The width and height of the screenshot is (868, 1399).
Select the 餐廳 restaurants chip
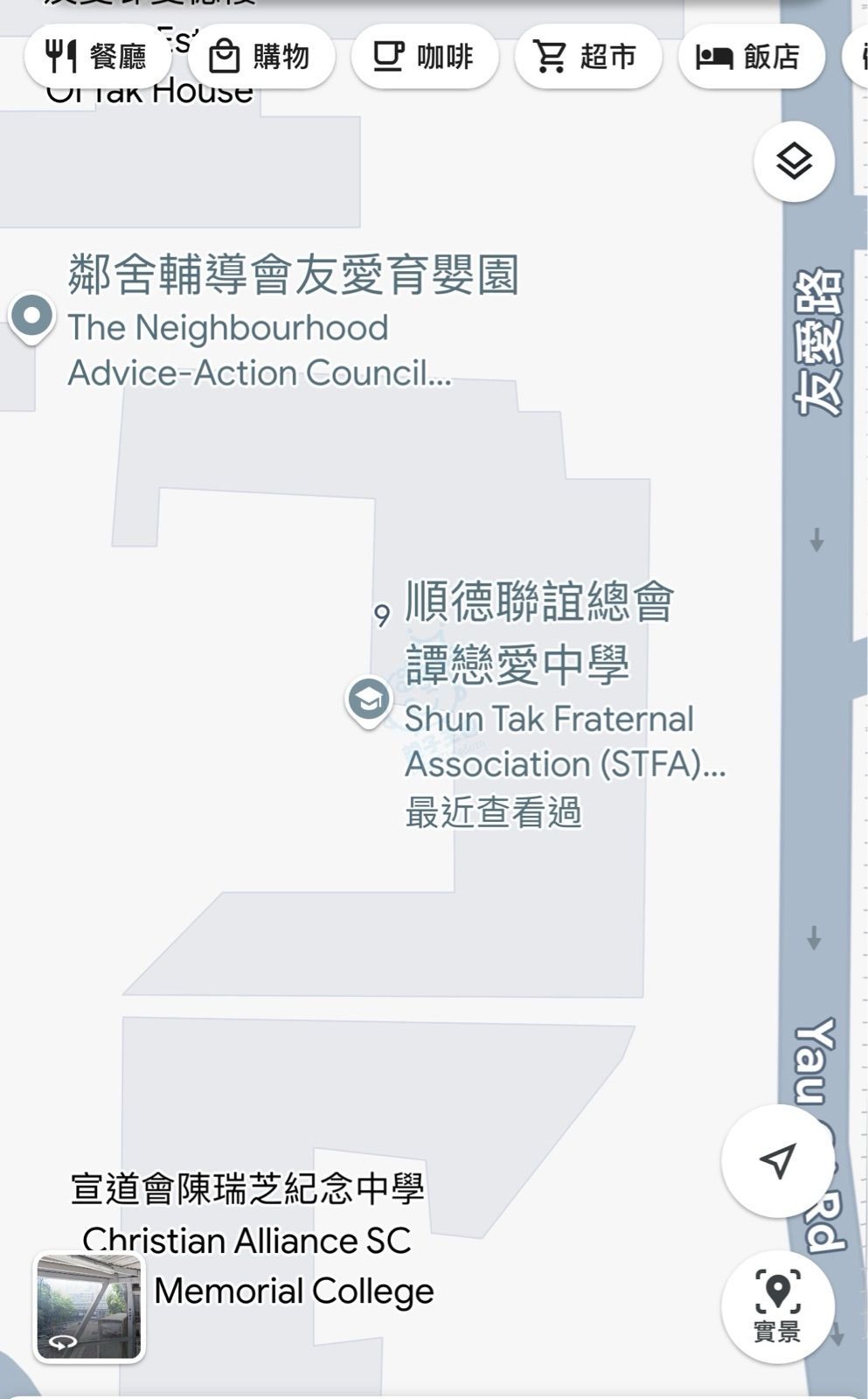click(96, 57)
